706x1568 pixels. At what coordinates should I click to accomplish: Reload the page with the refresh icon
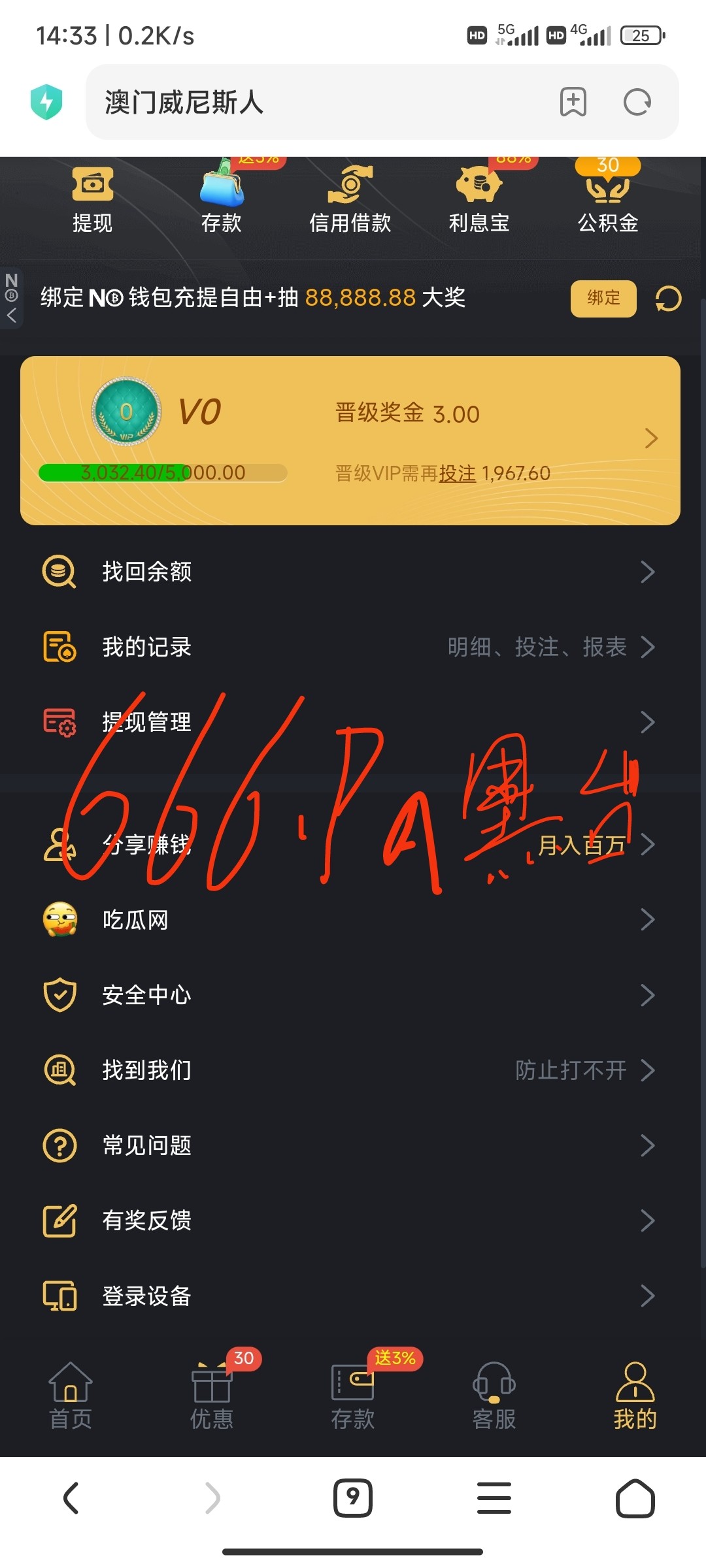click(637, 102)
